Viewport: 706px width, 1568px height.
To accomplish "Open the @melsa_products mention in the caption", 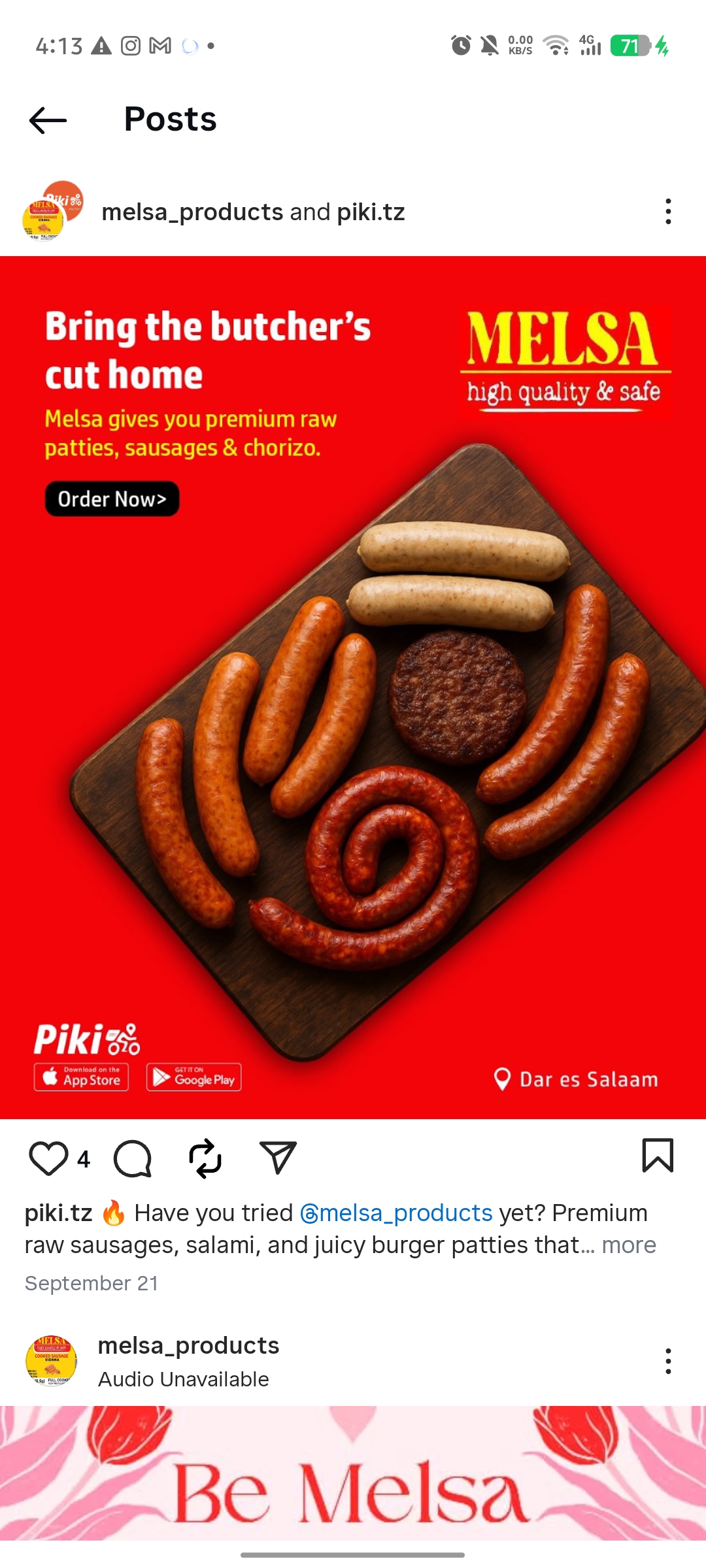I will 395,1213.
